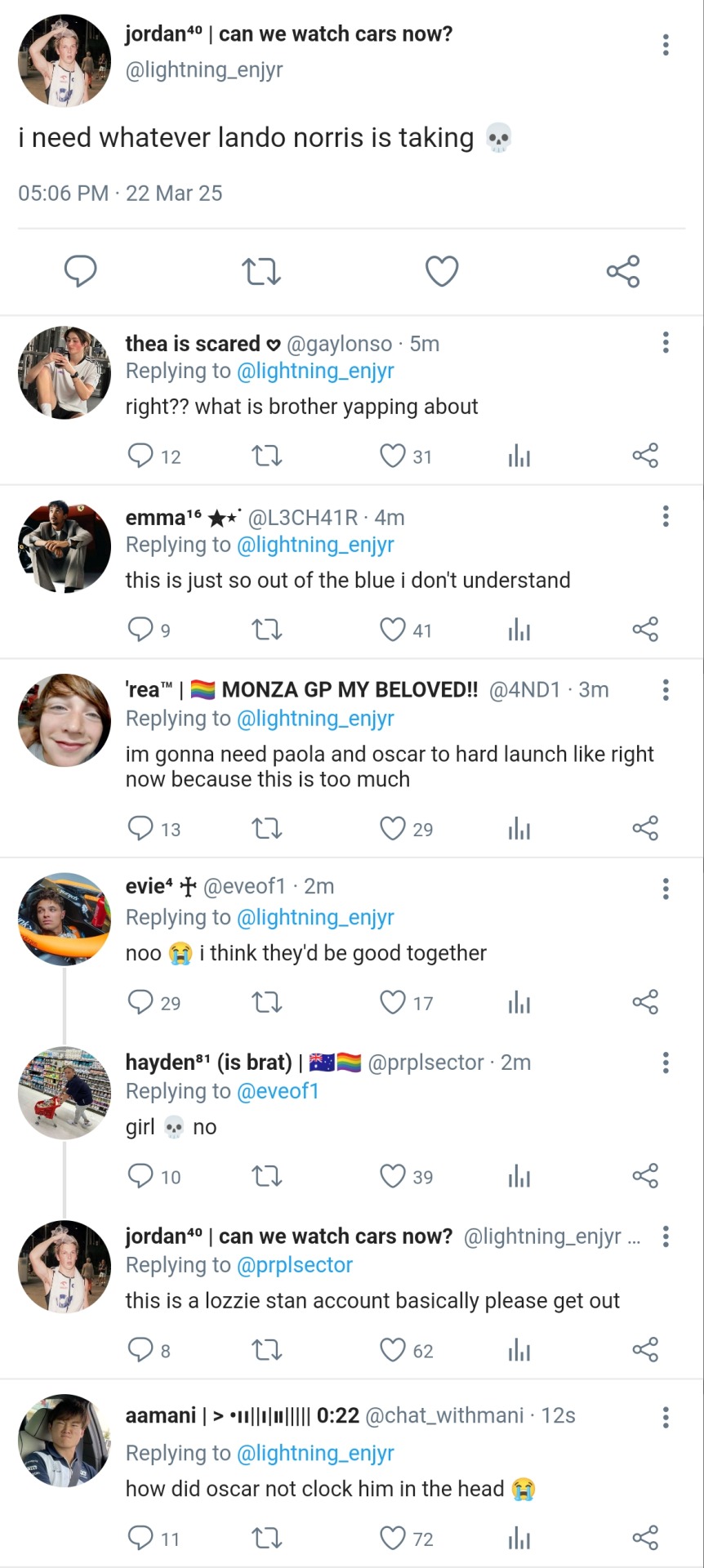Screen dimensions: 704x1568
Task: Reply to jordan's main tweet
Action: tap(81, 271)
